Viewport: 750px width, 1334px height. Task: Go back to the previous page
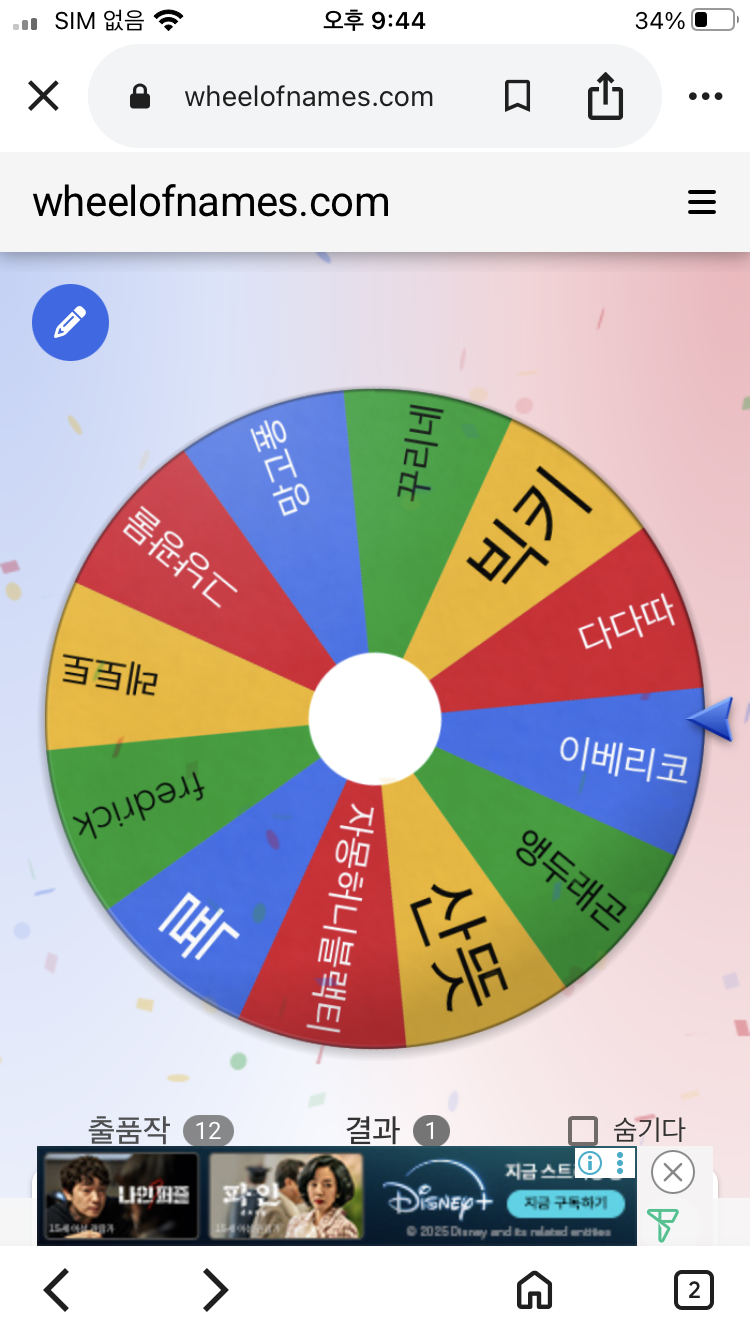tap(57, 1290)
